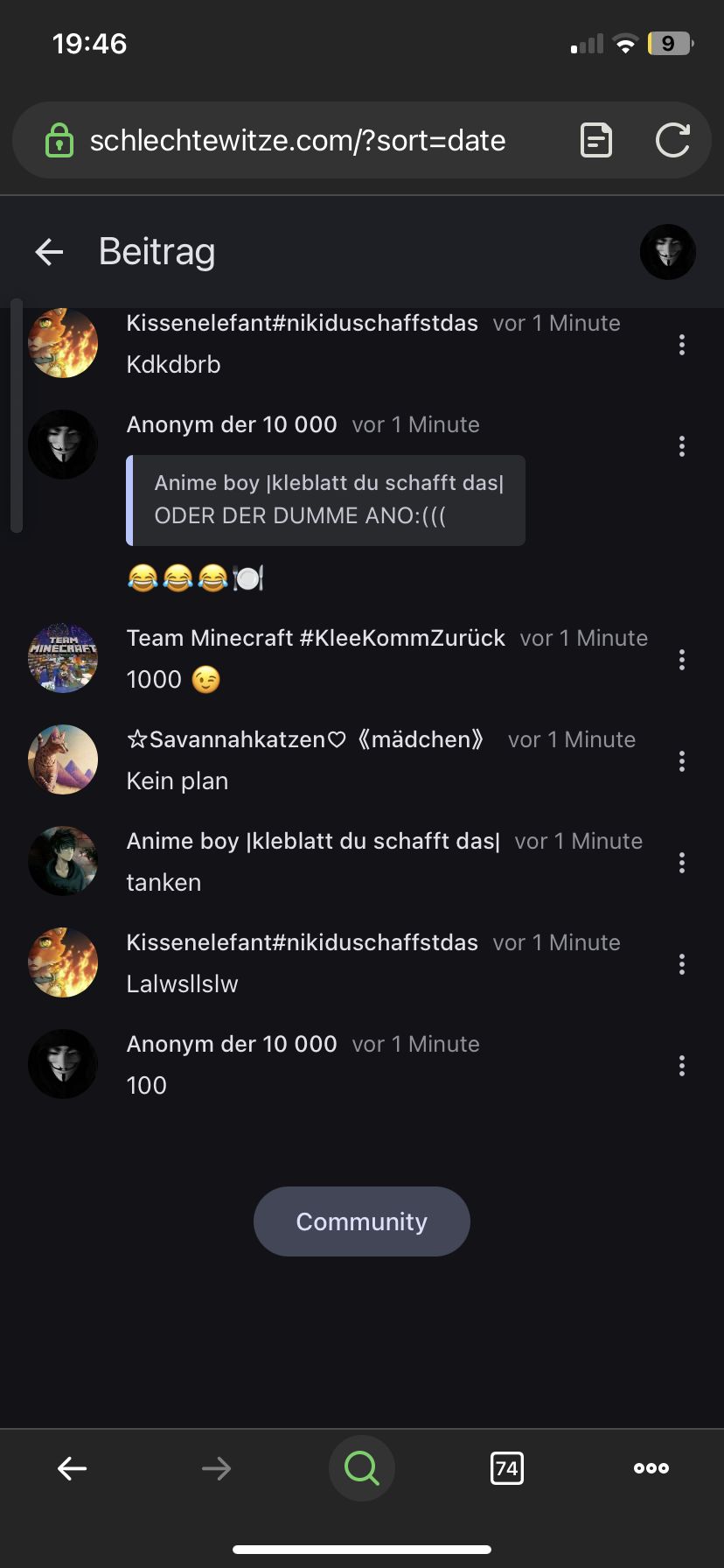Open the quoted Anime boy comment
The height and width of the screenshot is (1568, 724).
[326, 500]
